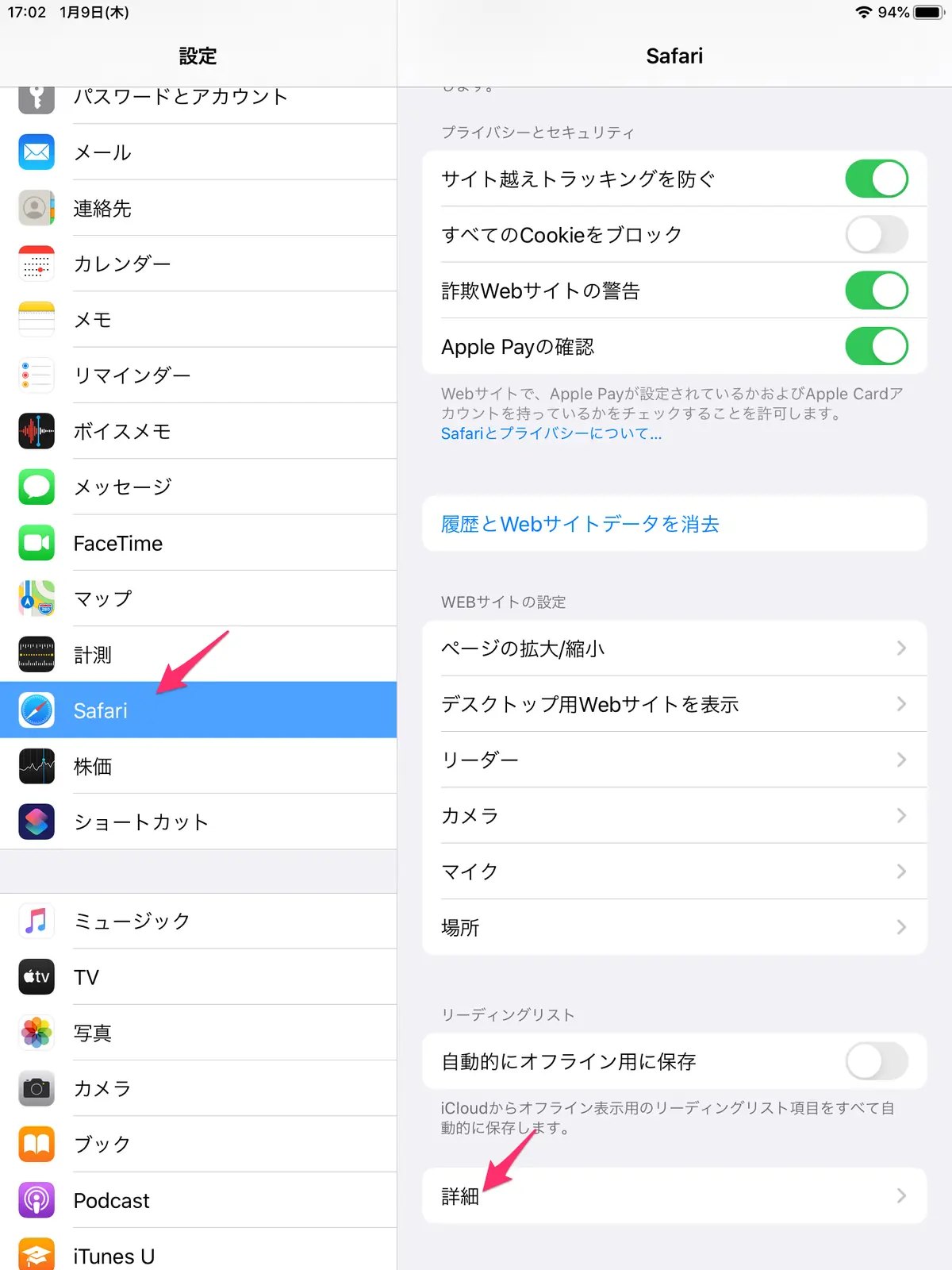
Task: Open 場所 website settings
Action: pyautogui.click(x=674, y=927)
